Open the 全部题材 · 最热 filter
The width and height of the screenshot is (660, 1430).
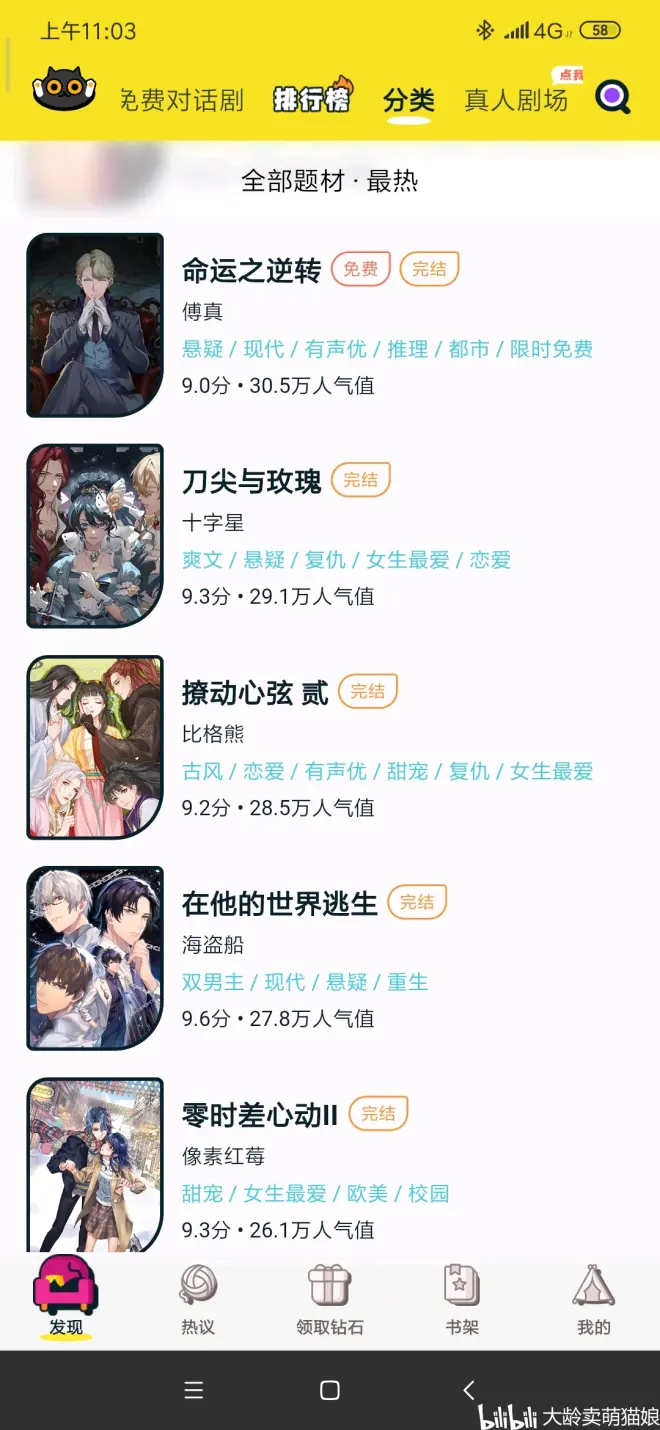coord(329,181)
